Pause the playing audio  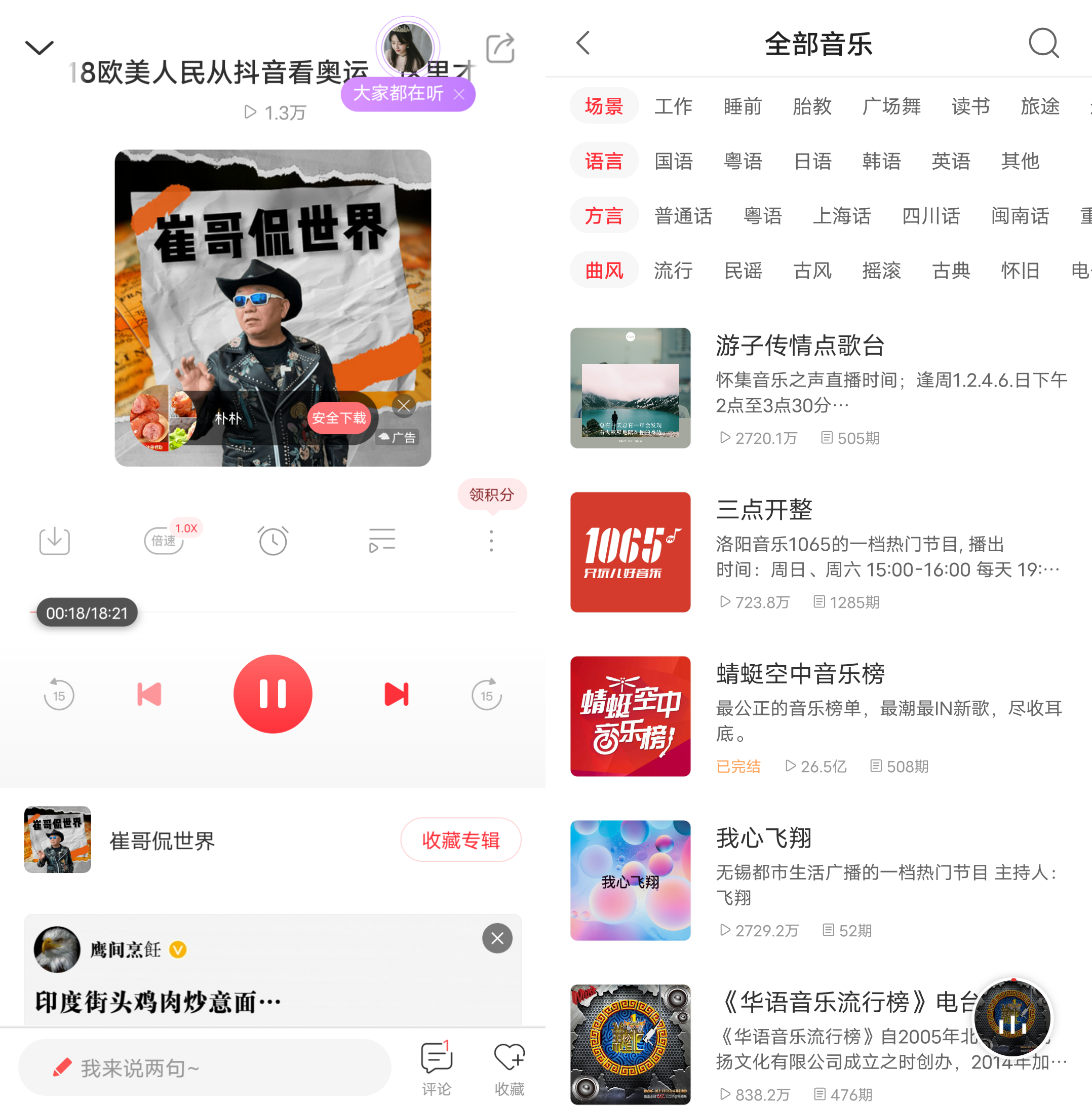[x=273, y=694]
